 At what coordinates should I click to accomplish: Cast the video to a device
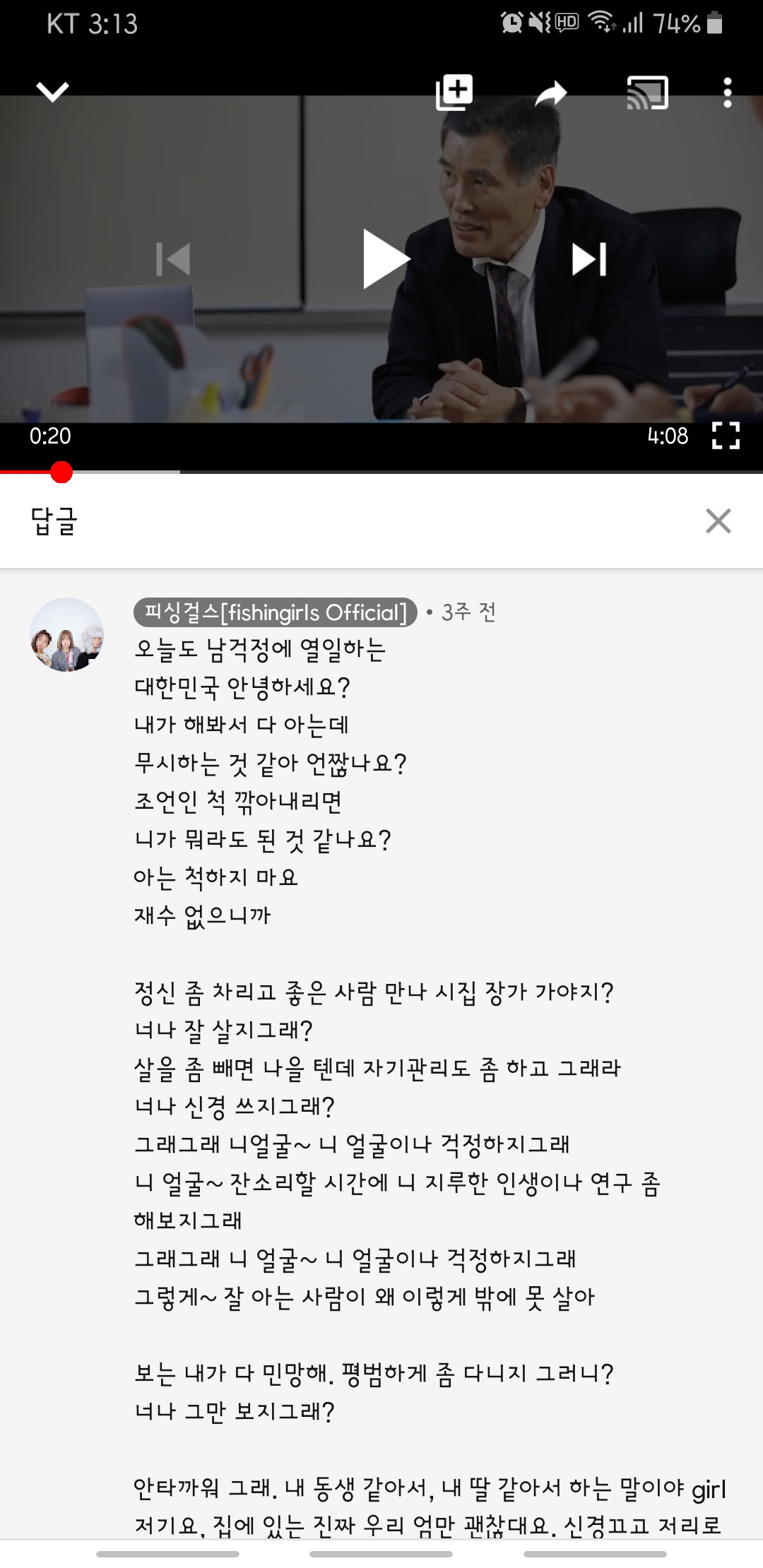click(x=647, y=93)
